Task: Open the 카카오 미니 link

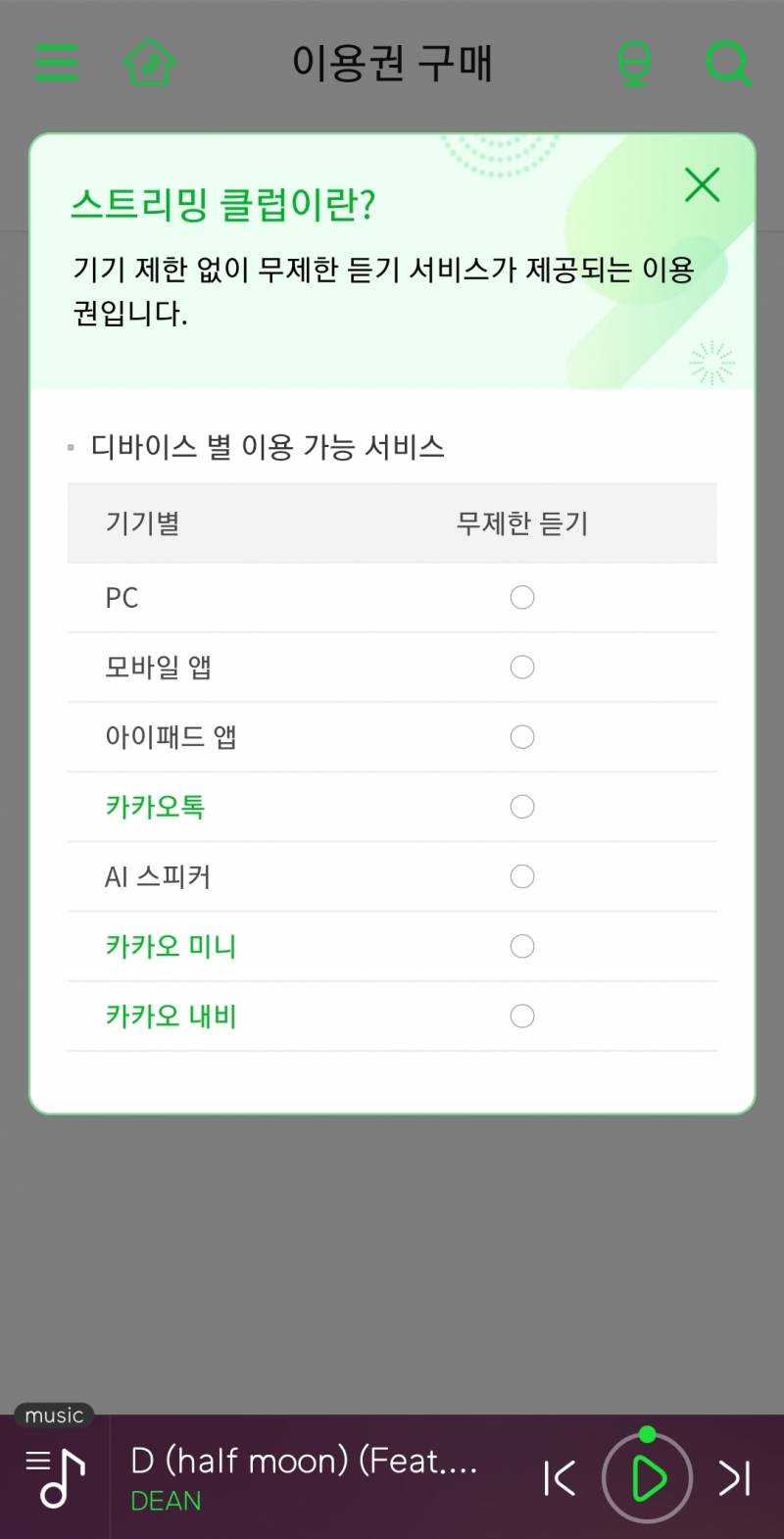Action: tap(171, 946)
